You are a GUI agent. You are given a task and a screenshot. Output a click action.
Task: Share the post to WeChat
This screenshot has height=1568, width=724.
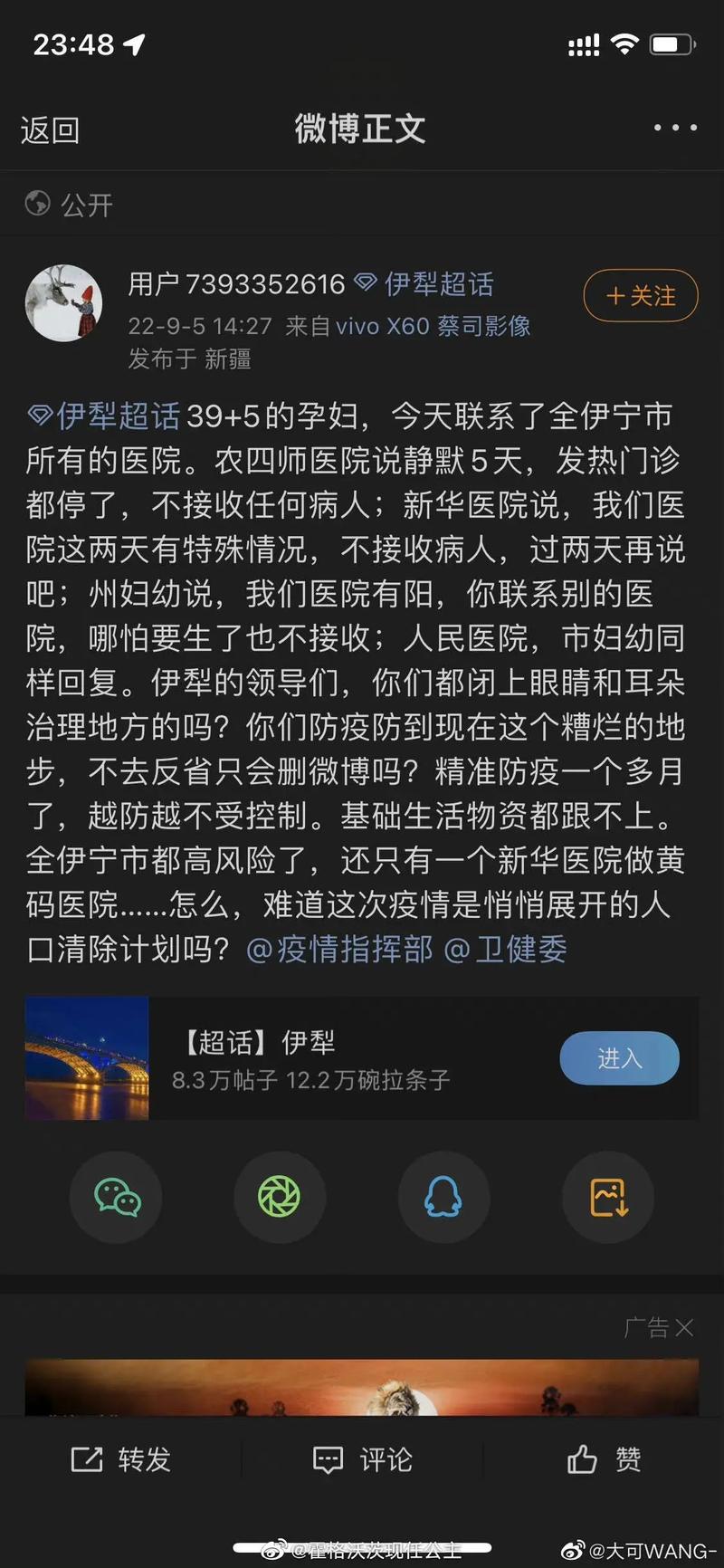117,1197
